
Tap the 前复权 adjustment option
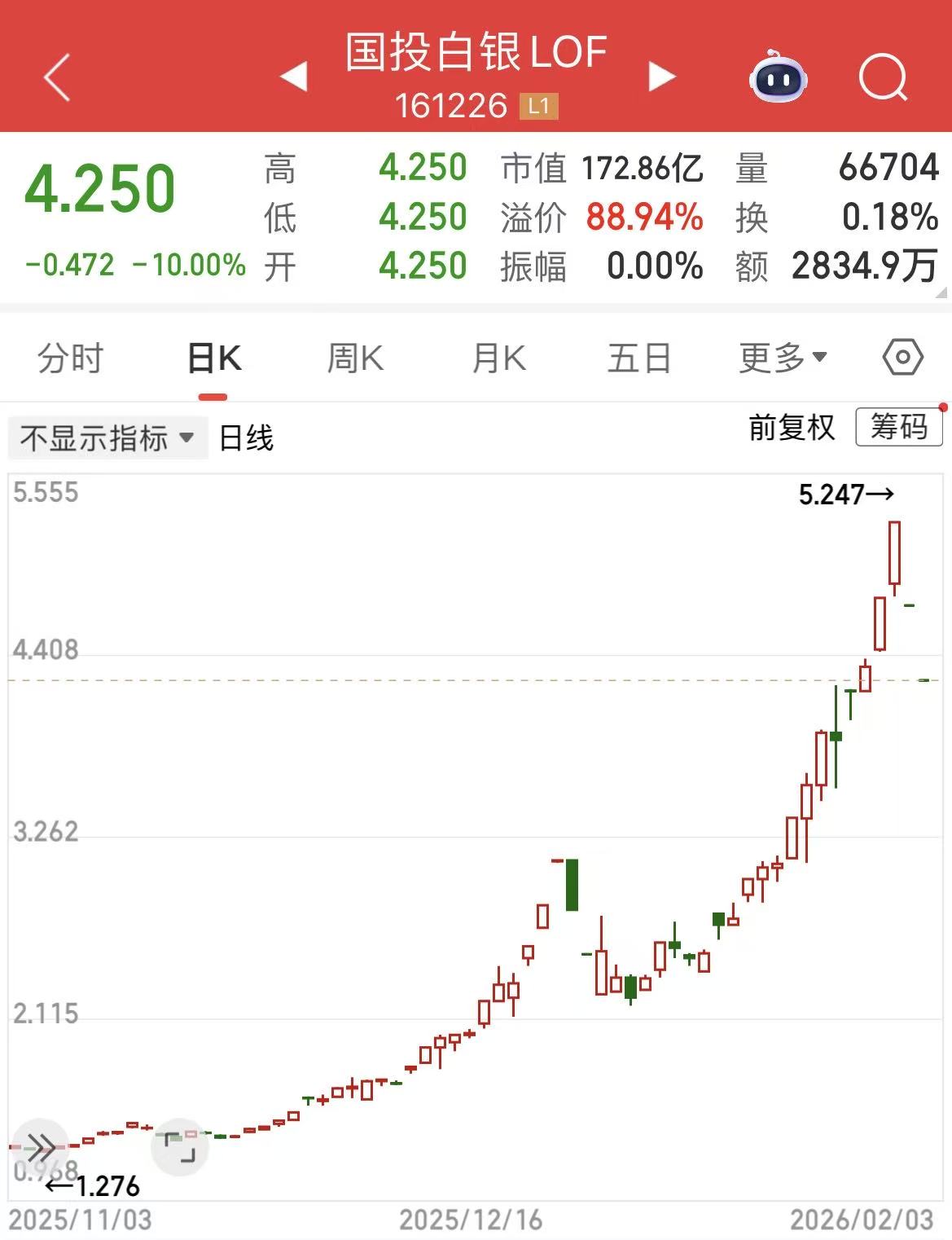click(792, 427)
